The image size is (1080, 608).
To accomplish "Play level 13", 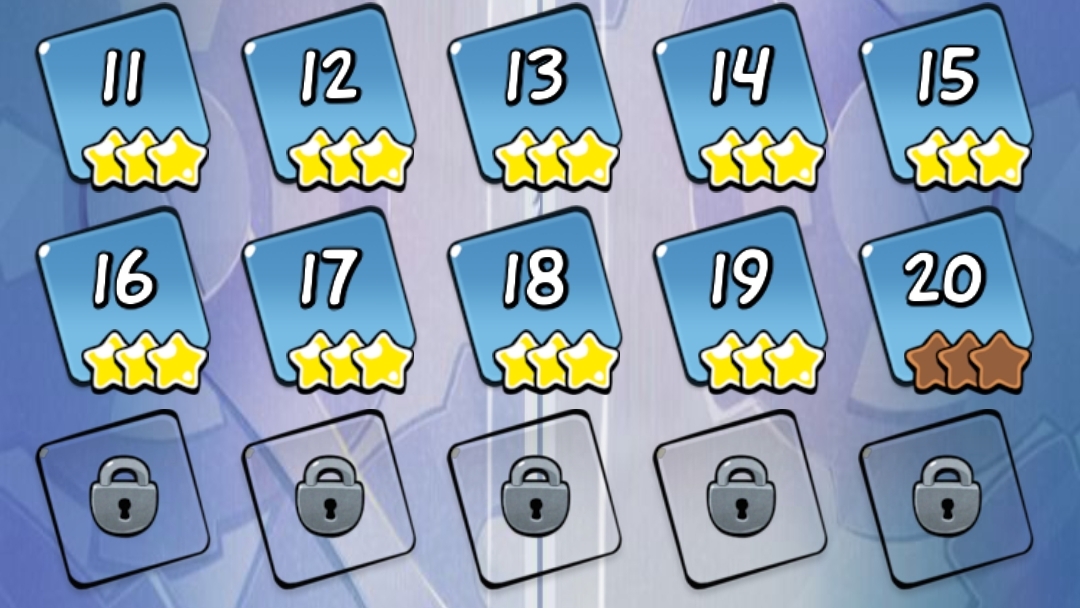I will tap(536, 95).
